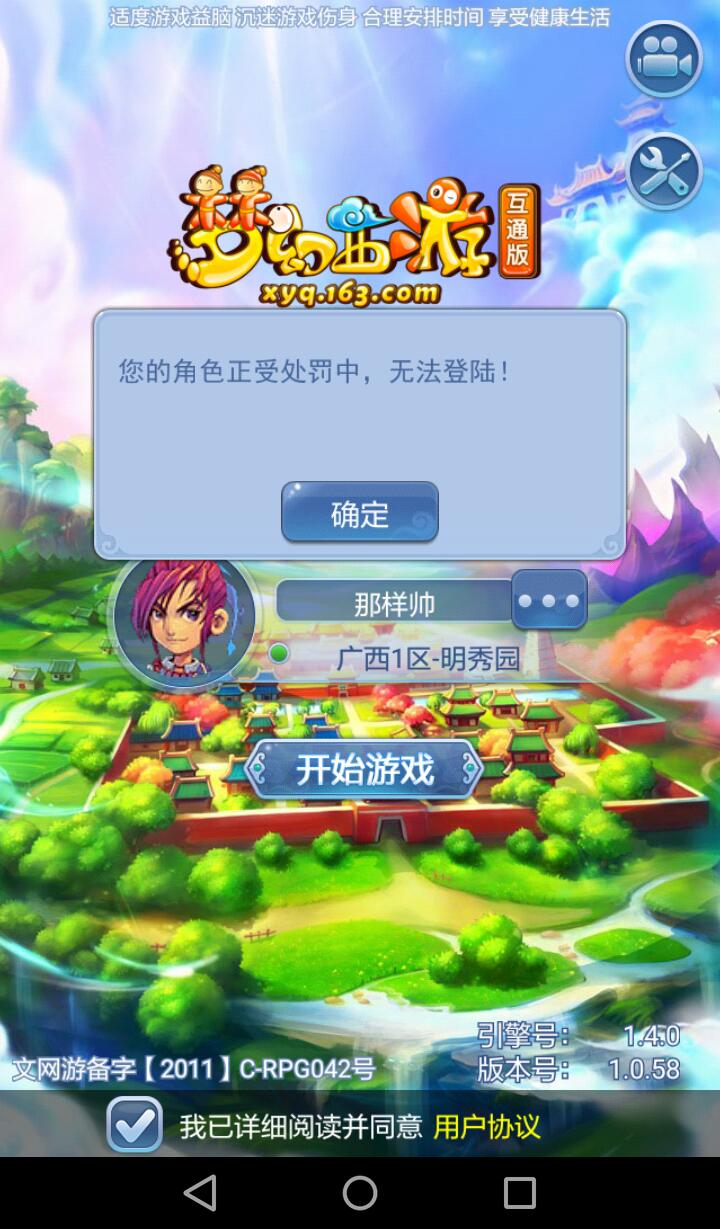The height and width of the screenshot is (1229, 720).
Task: Select the server 广西1区-明秀园
Action: coord(428,658)
